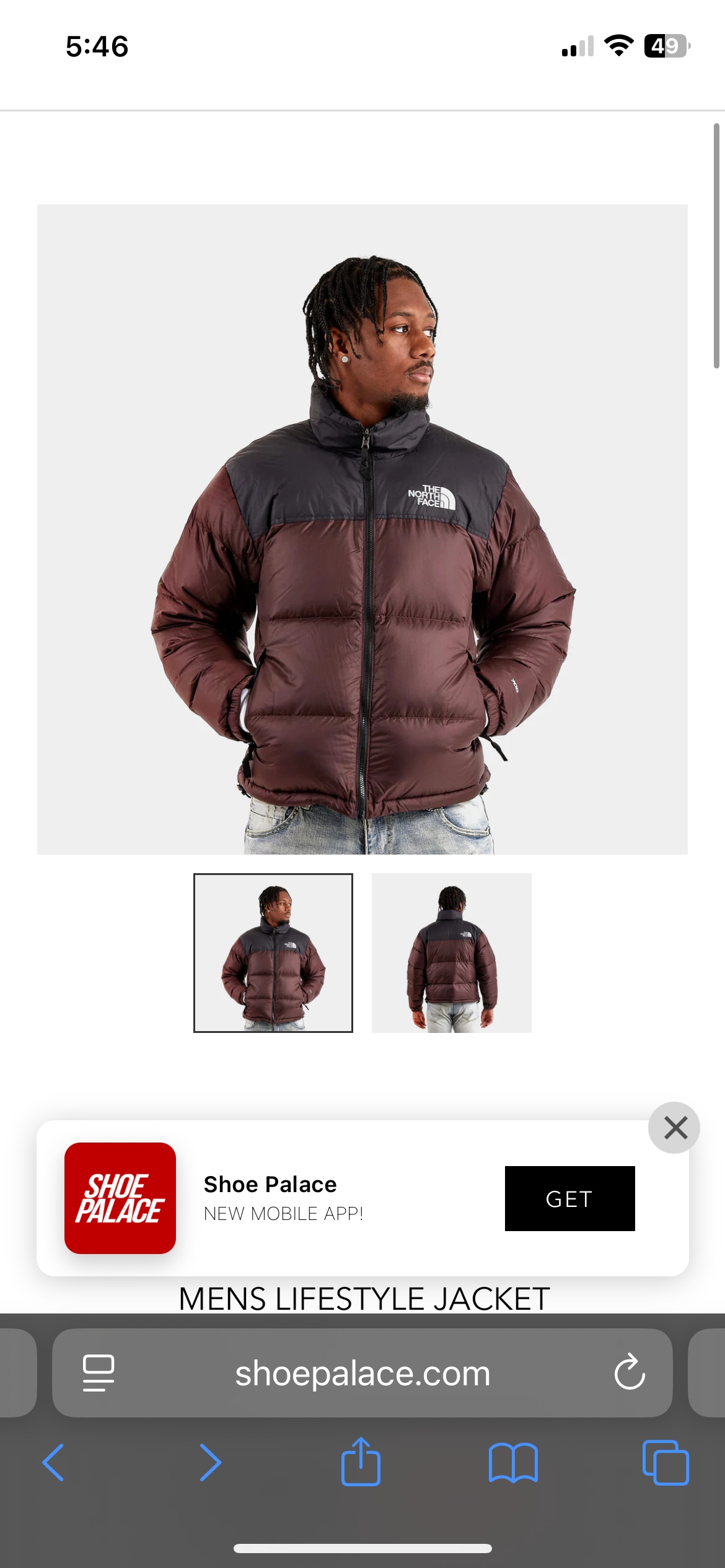Tap GET for the Shoe Palace app
This screenshot has height=1568, width=725.
coord(569,1198)
